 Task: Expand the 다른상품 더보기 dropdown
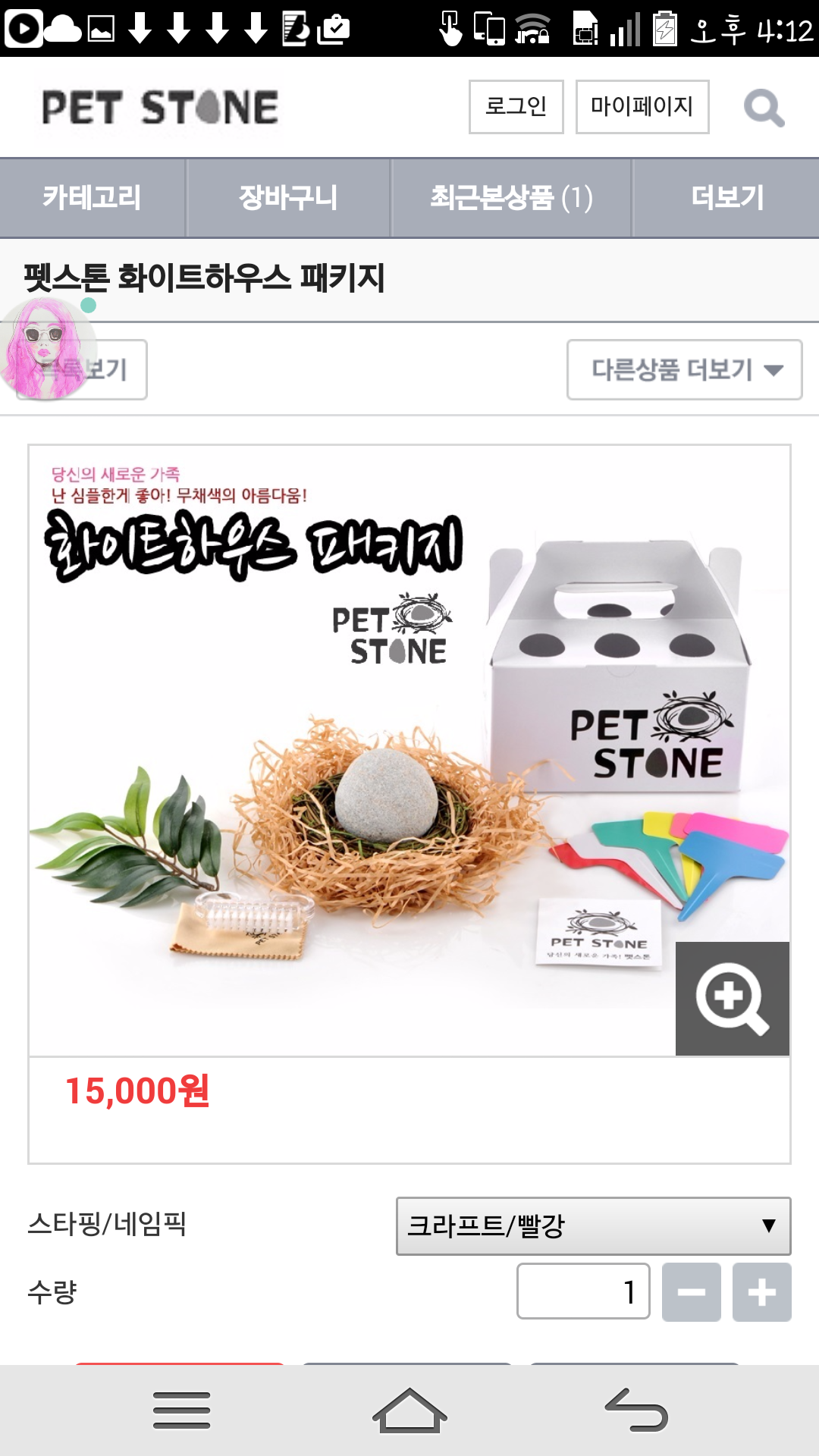[685, 369]
